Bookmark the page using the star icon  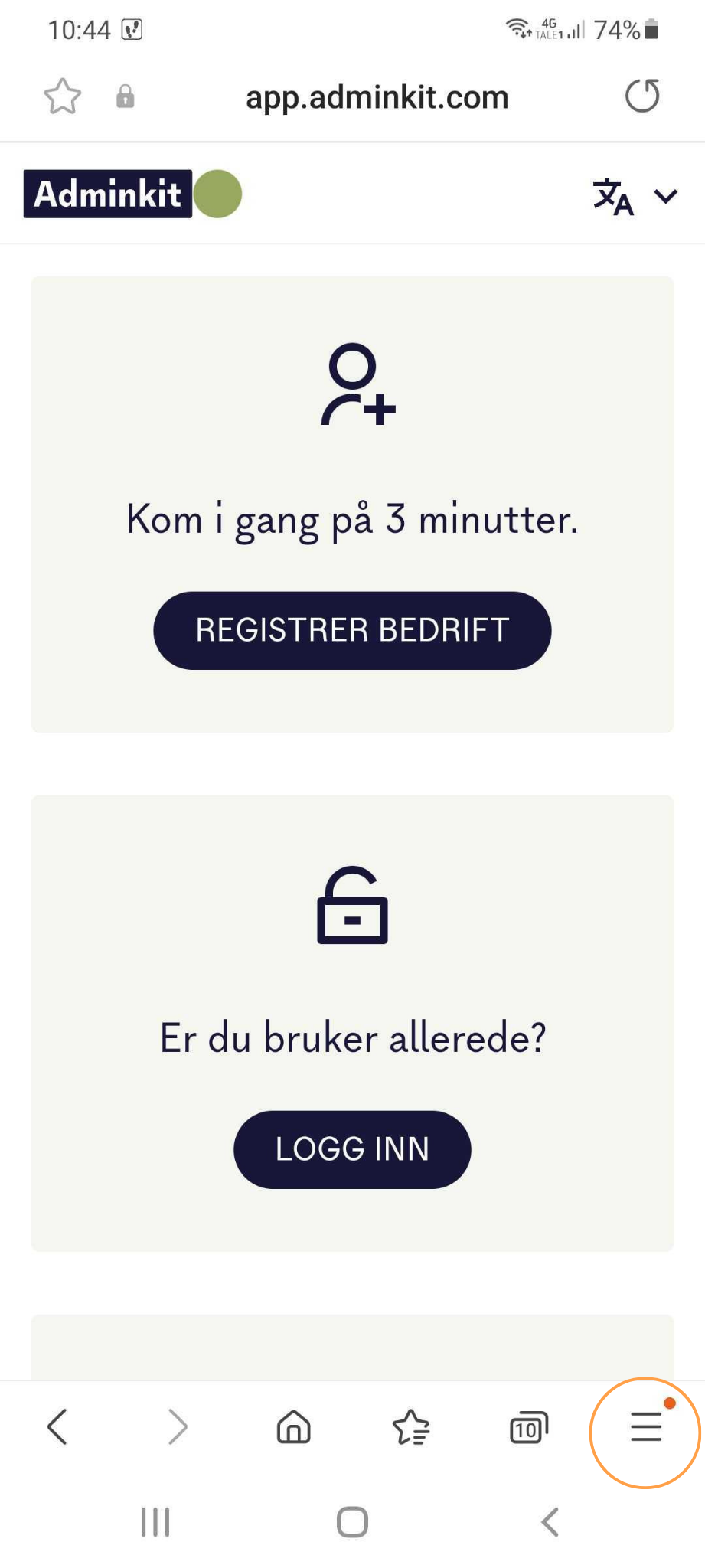click(x=62, y=96)
